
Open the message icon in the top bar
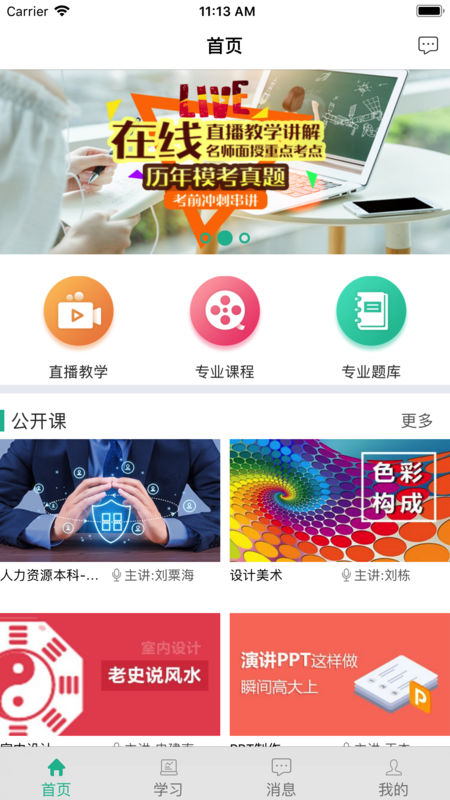click(428, 45)
